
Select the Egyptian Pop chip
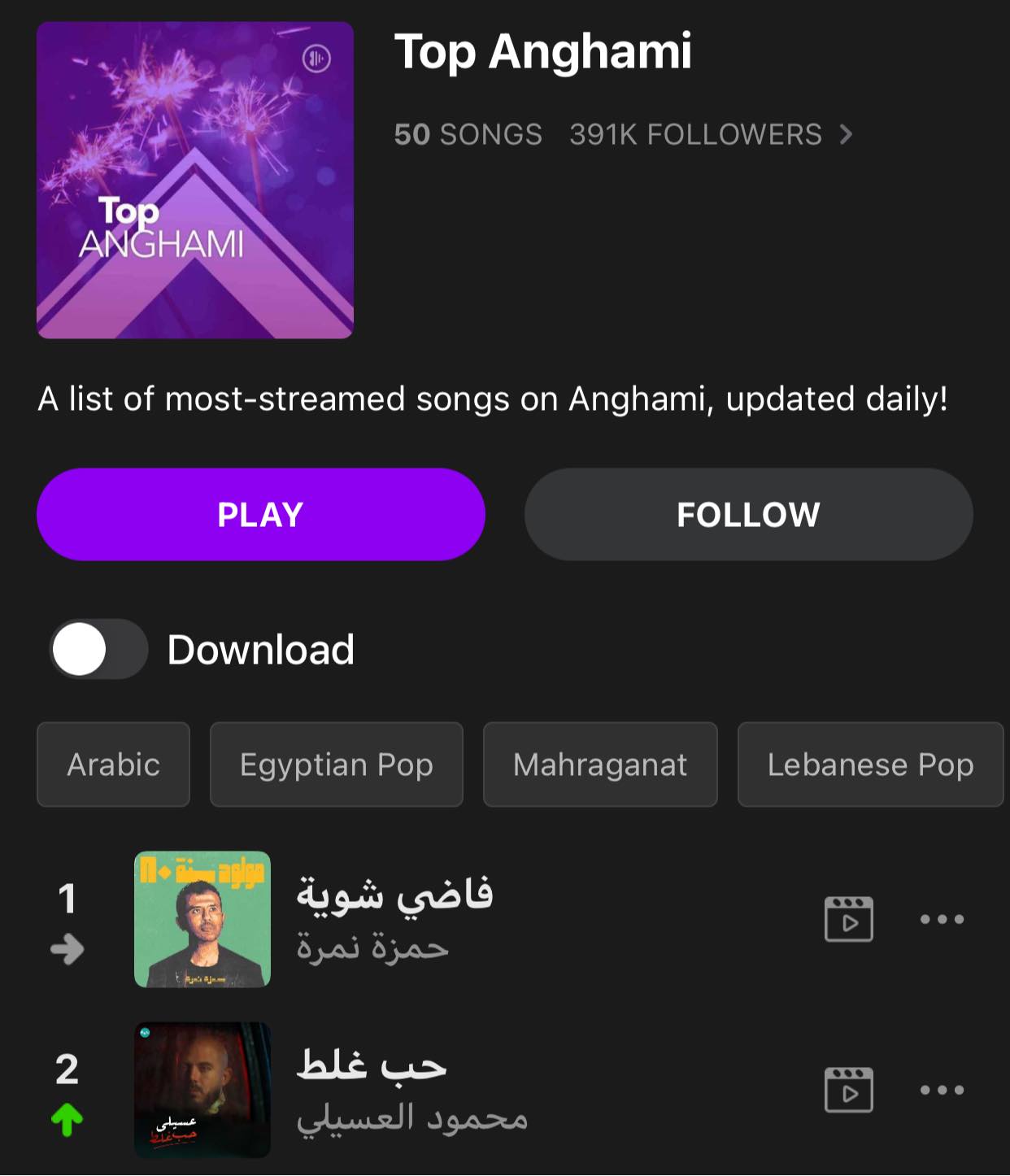point(336,764)
